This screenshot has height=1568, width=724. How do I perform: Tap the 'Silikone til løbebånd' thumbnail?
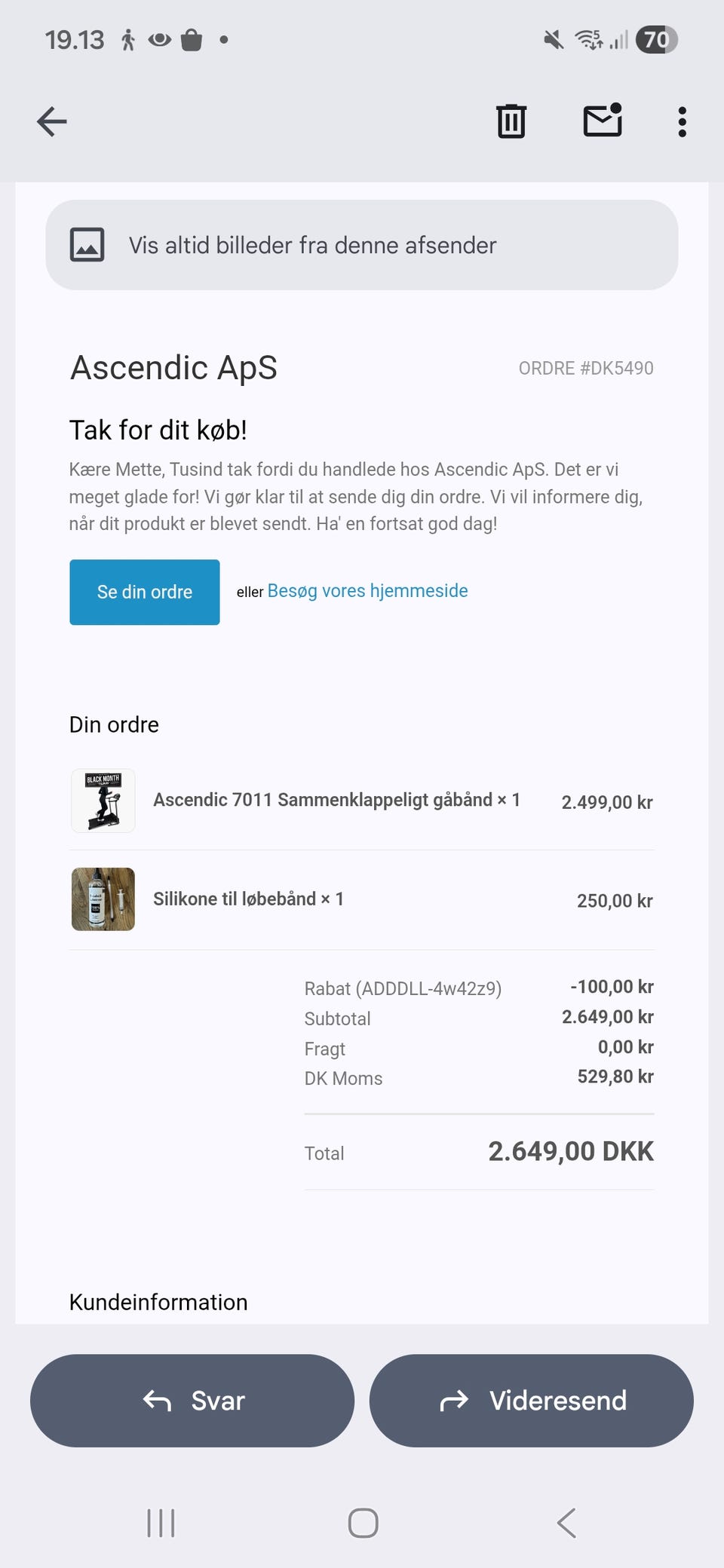pyautogui.click(x=103, y=899)
